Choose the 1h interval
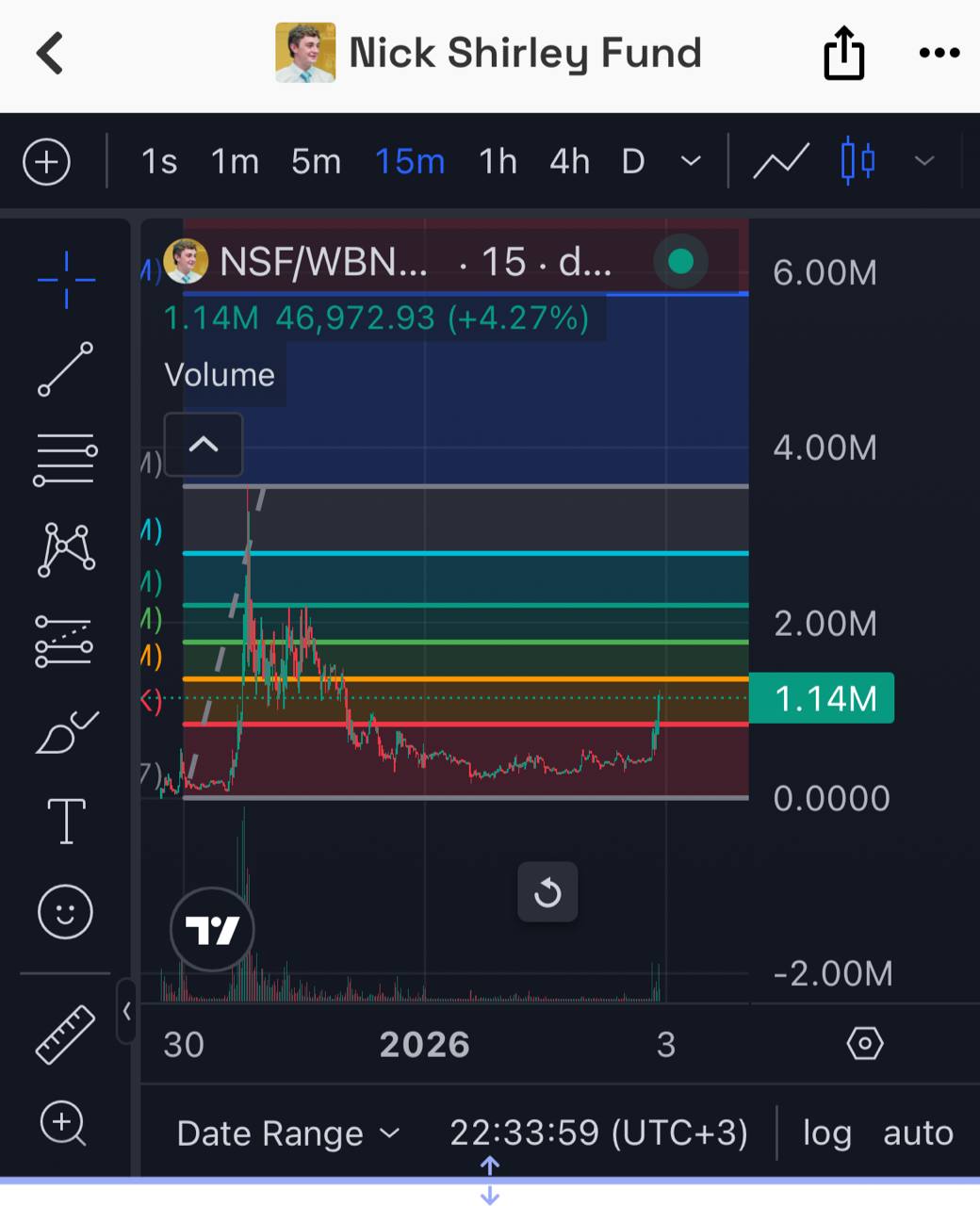 click(x=498, y=162)
